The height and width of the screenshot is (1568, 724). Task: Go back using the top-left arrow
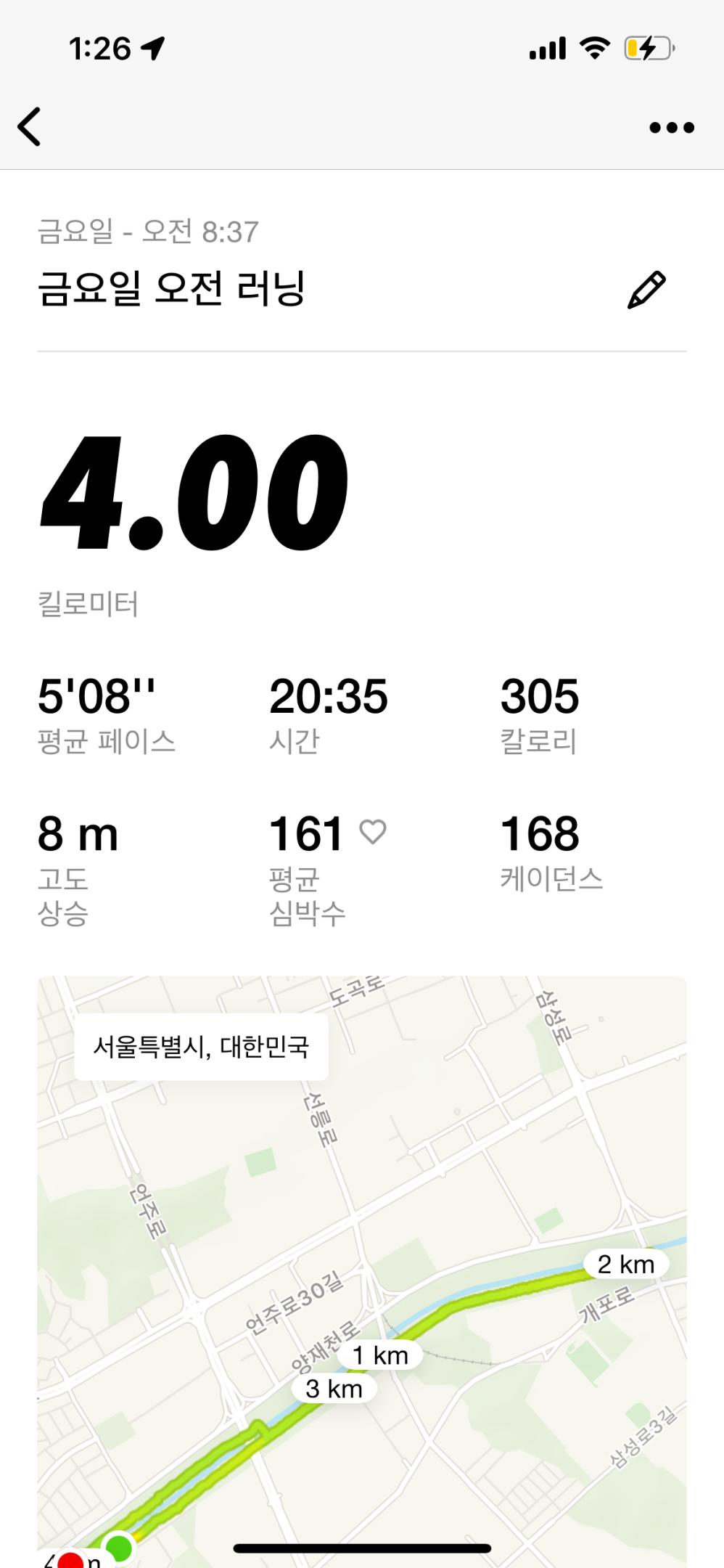[30, 127]
